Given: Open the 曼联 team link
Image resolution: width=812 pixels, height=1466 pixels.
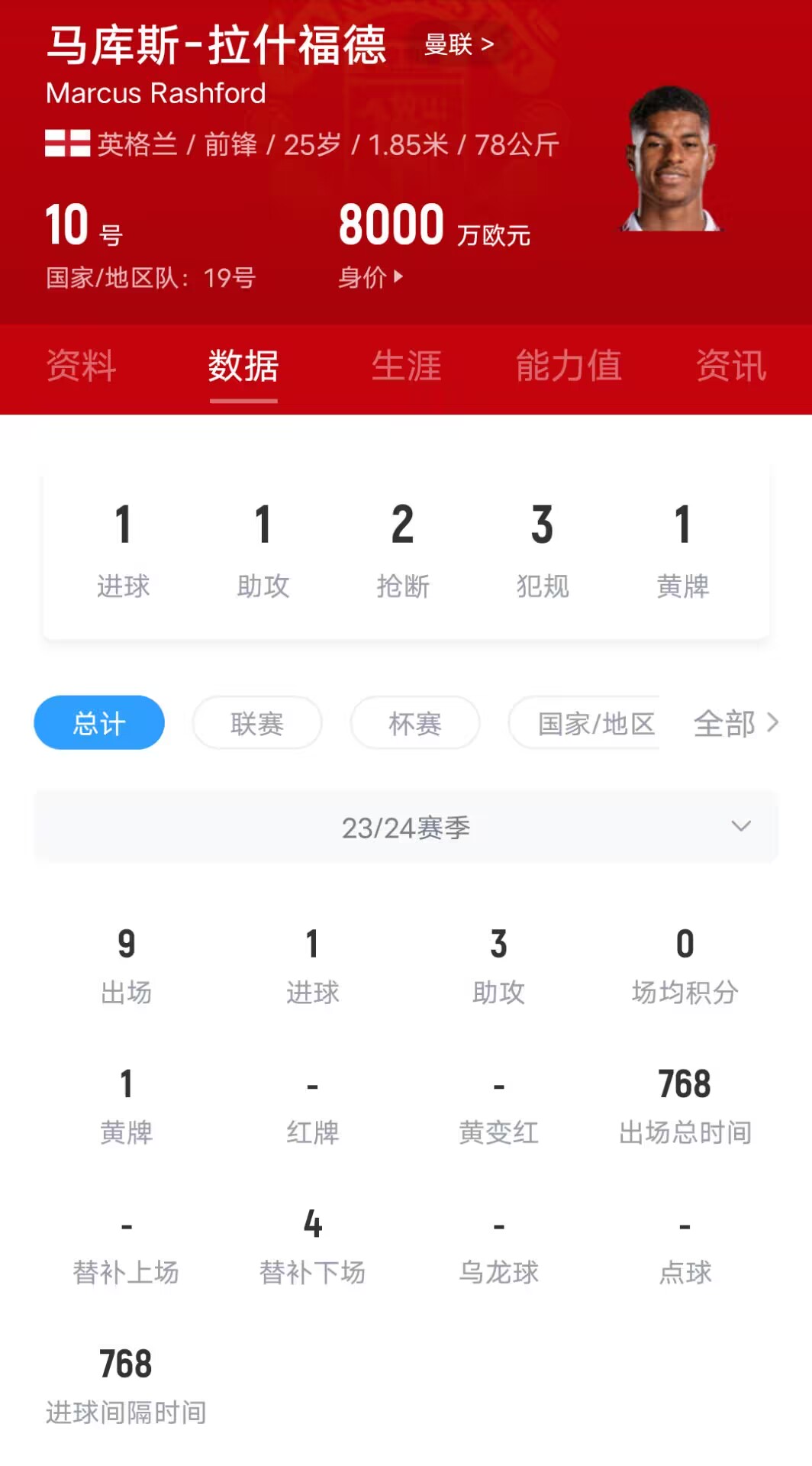Looking at the screenshot, I should (x=459, y=44).
